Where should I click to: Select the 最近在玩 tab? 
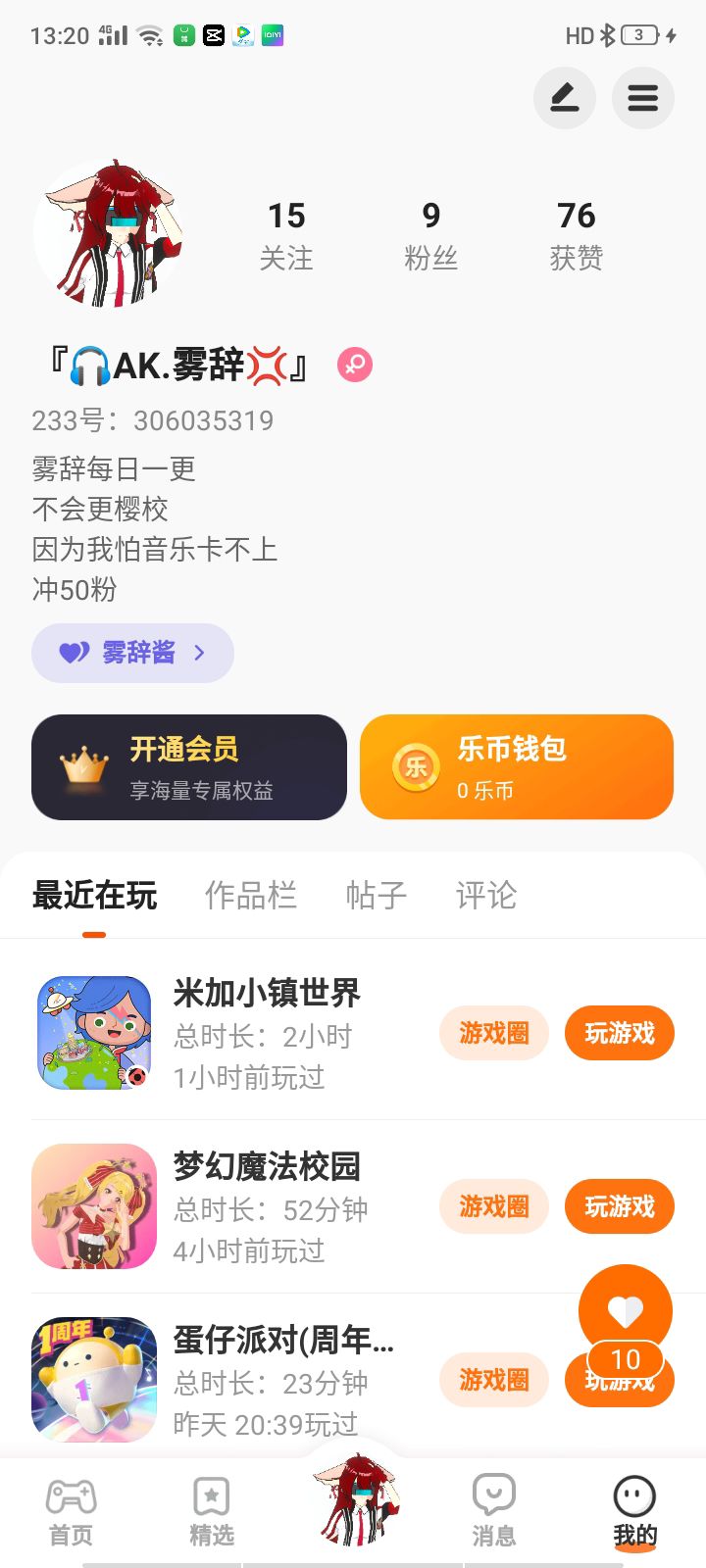coord(94,895)
